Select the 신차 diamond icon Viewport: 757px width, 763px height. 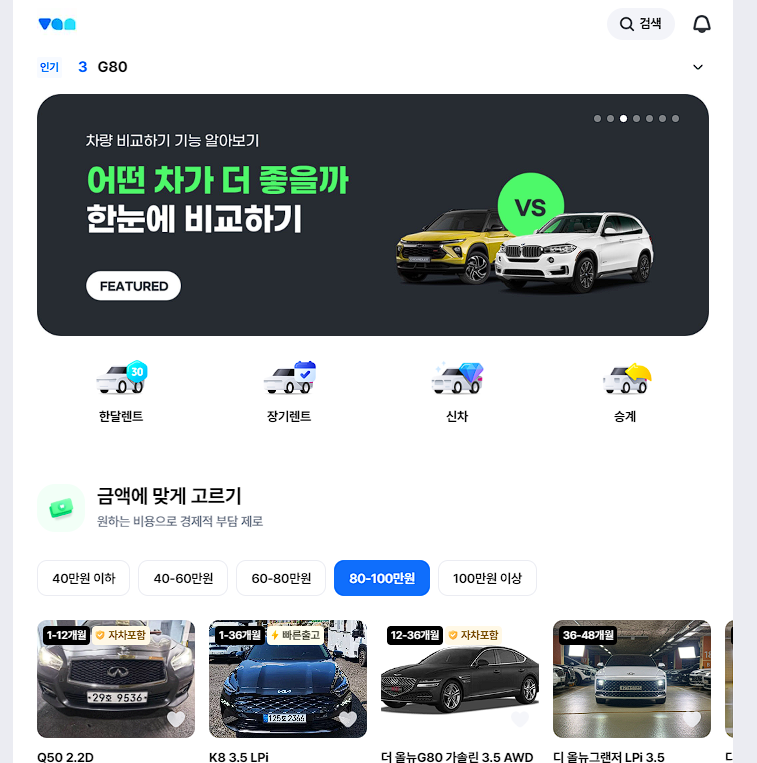tap(459, 379)
